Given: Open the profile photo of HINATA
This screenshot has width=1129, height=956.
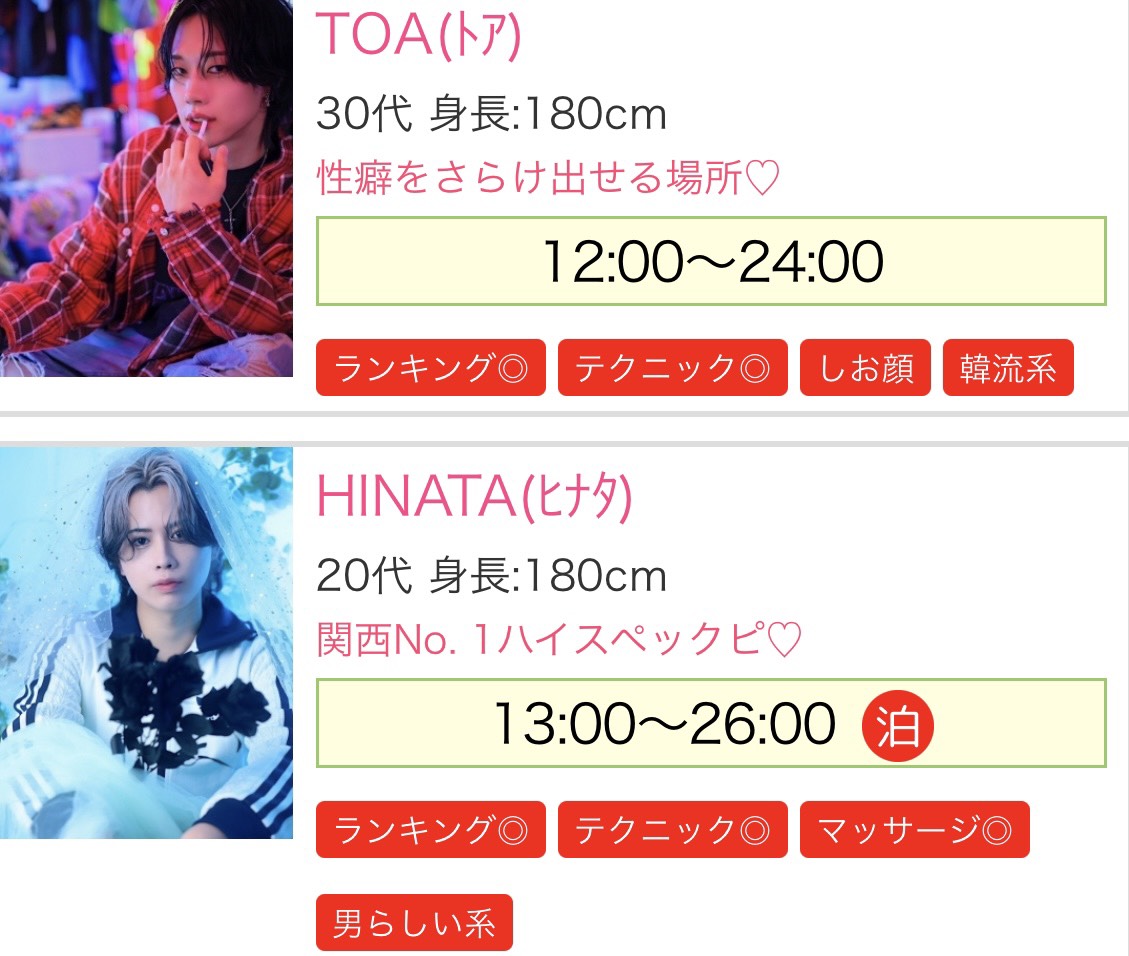Looking at the screenshot, I should pos(146,642).
